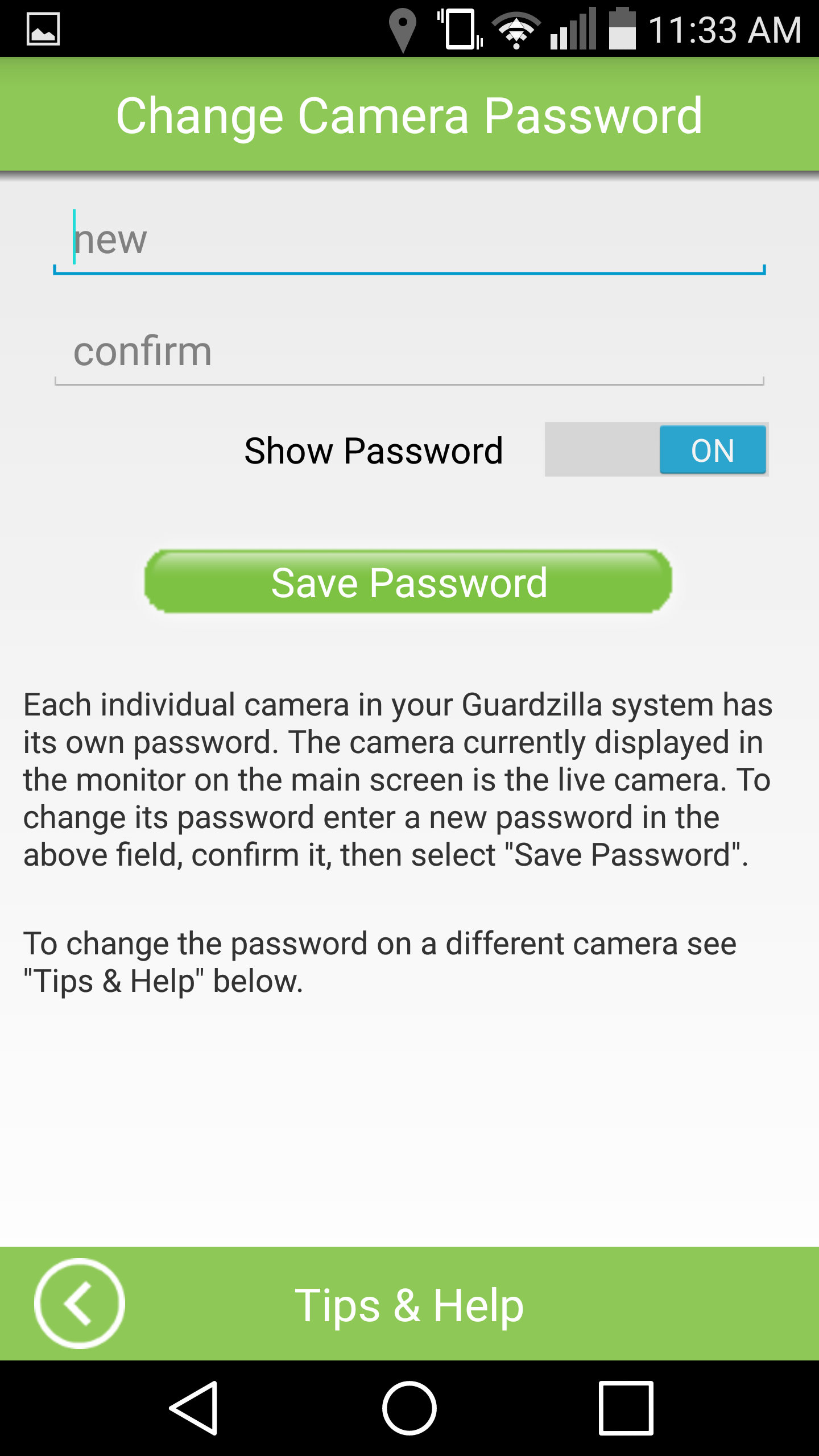Go to the system home screen
Screen dimensions: 819x1456
pos(409,1408)
